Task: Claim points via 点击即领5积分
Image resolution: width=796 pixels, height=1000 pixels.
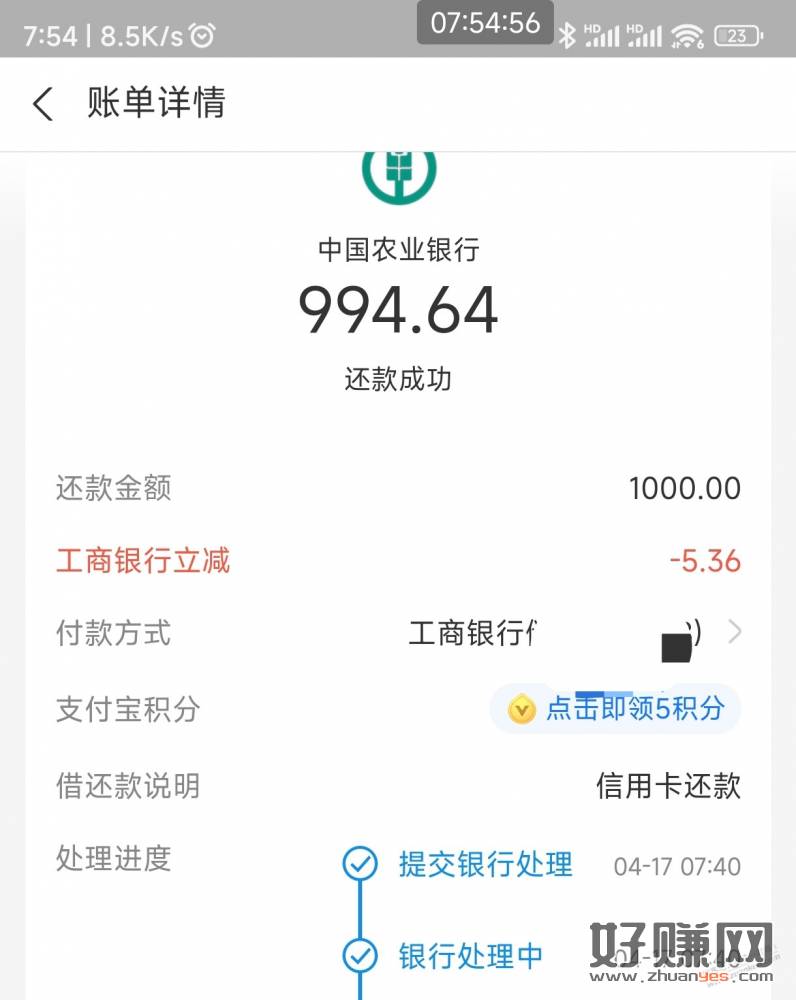Action: click(x=615, y=709)
